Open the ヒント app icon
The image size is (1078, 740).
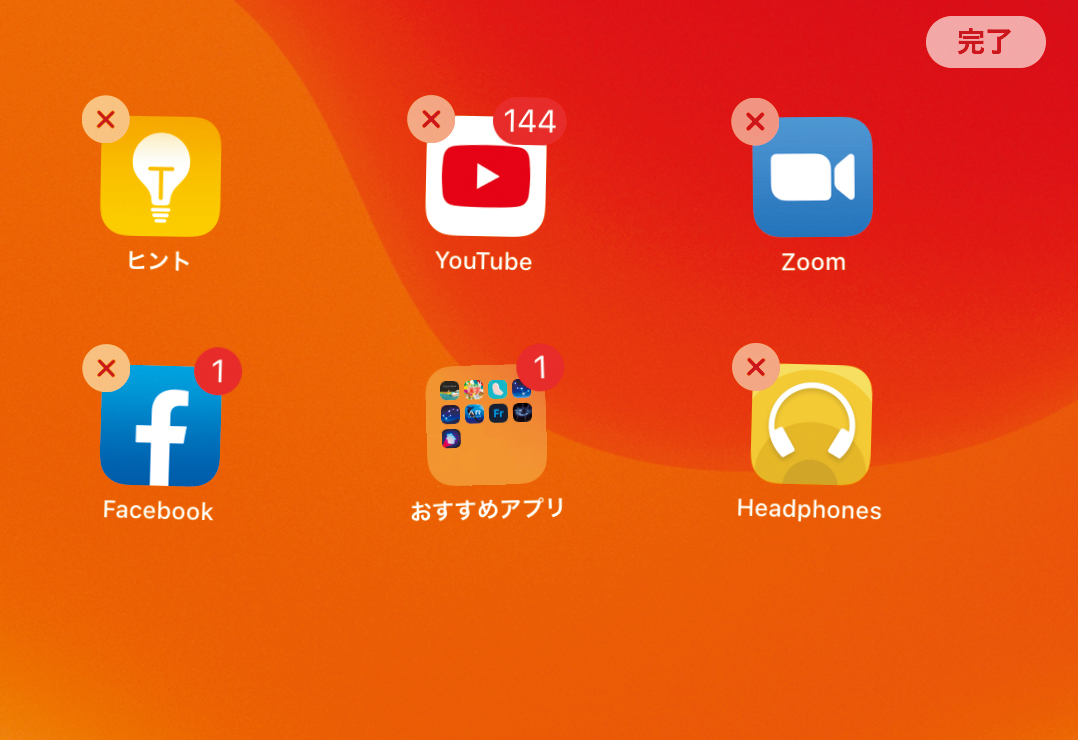(x=160, y=177)
